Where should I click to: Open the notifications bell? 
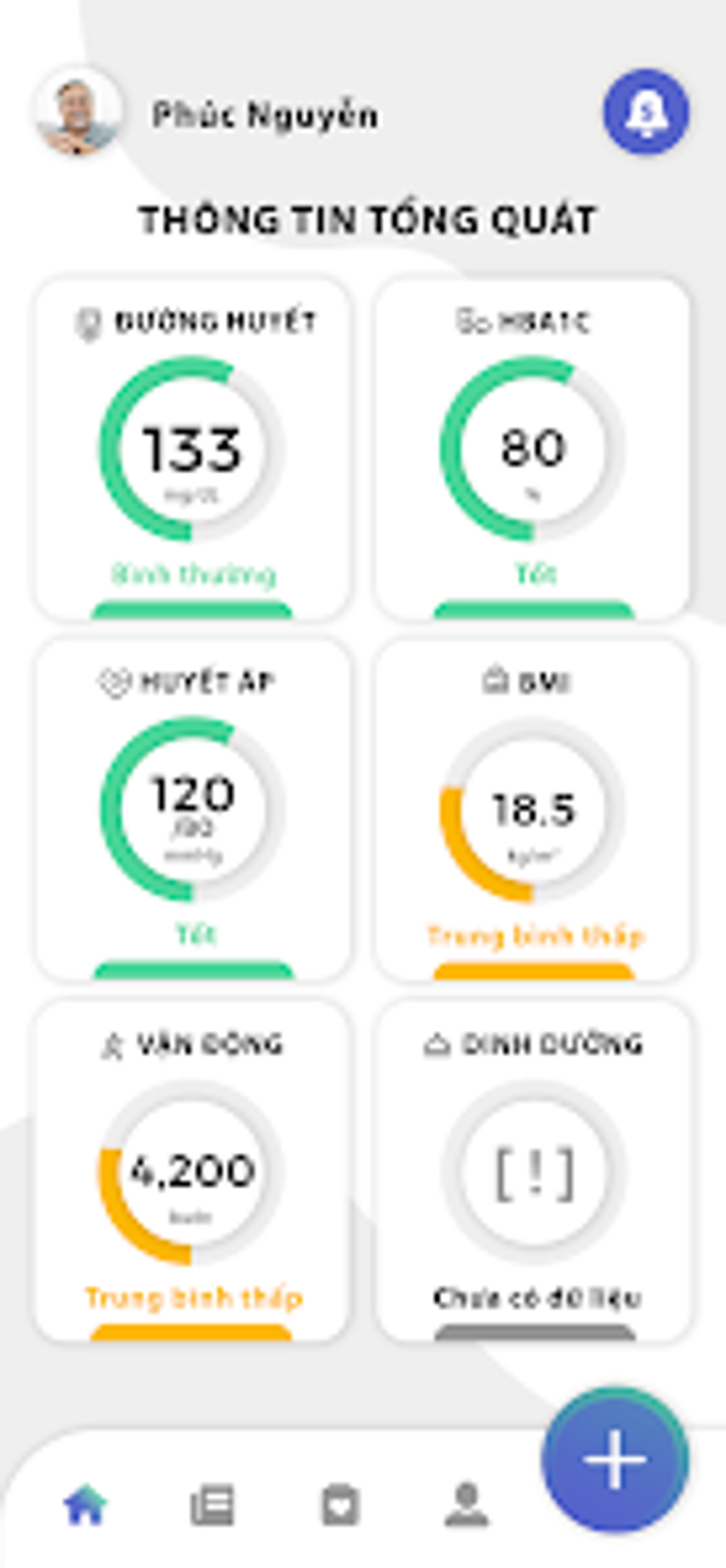coord(646,112)
